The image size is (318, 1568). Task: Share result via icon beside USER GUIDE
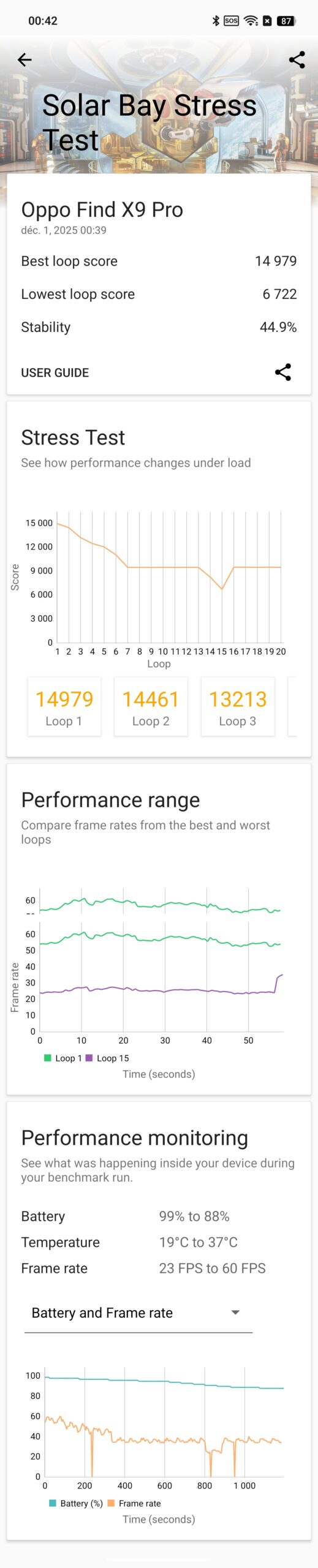coord(282,372)
